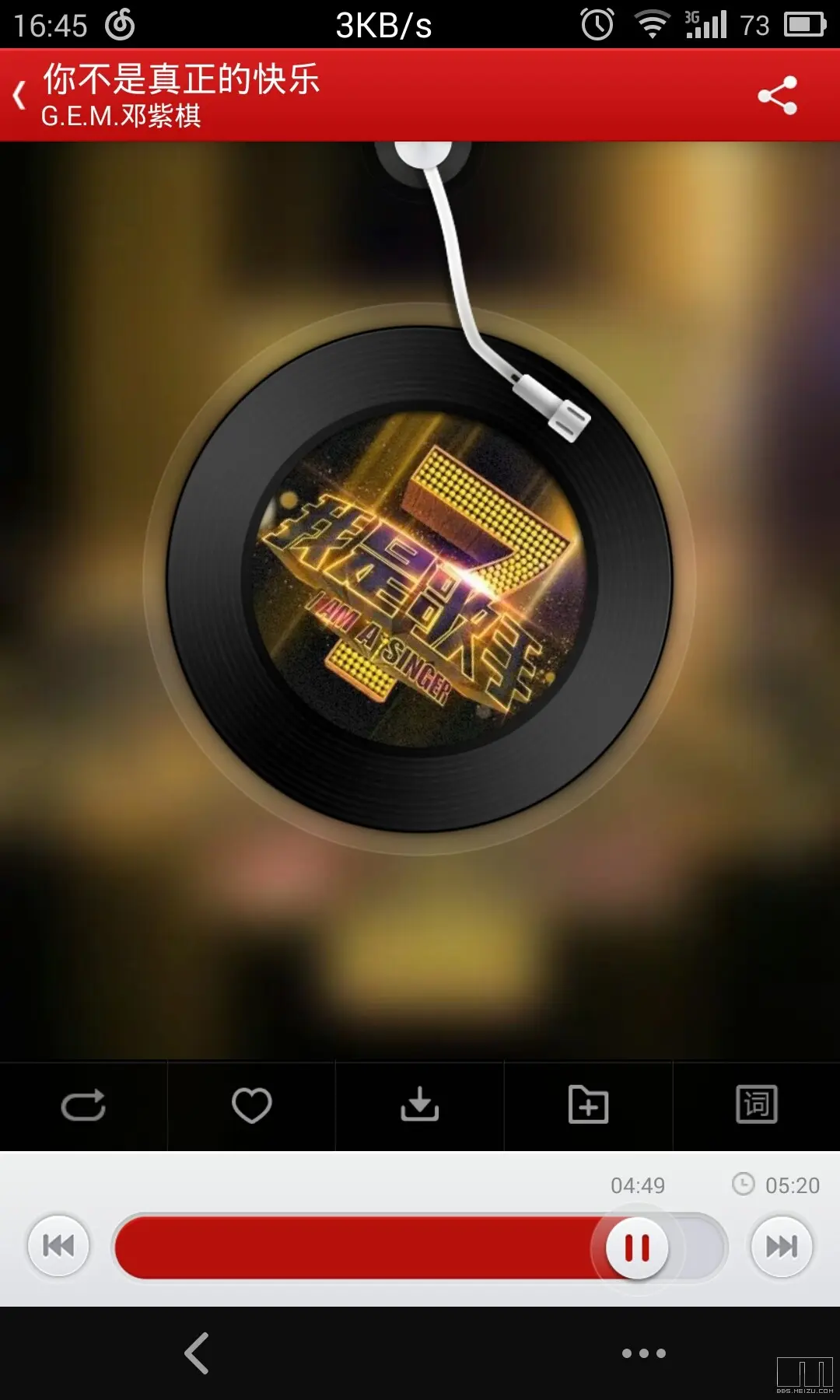Image resolution: width=840 pixels, height=1400 pixels.
Task: Show the lyrics view
Action: pos(756,1105)
